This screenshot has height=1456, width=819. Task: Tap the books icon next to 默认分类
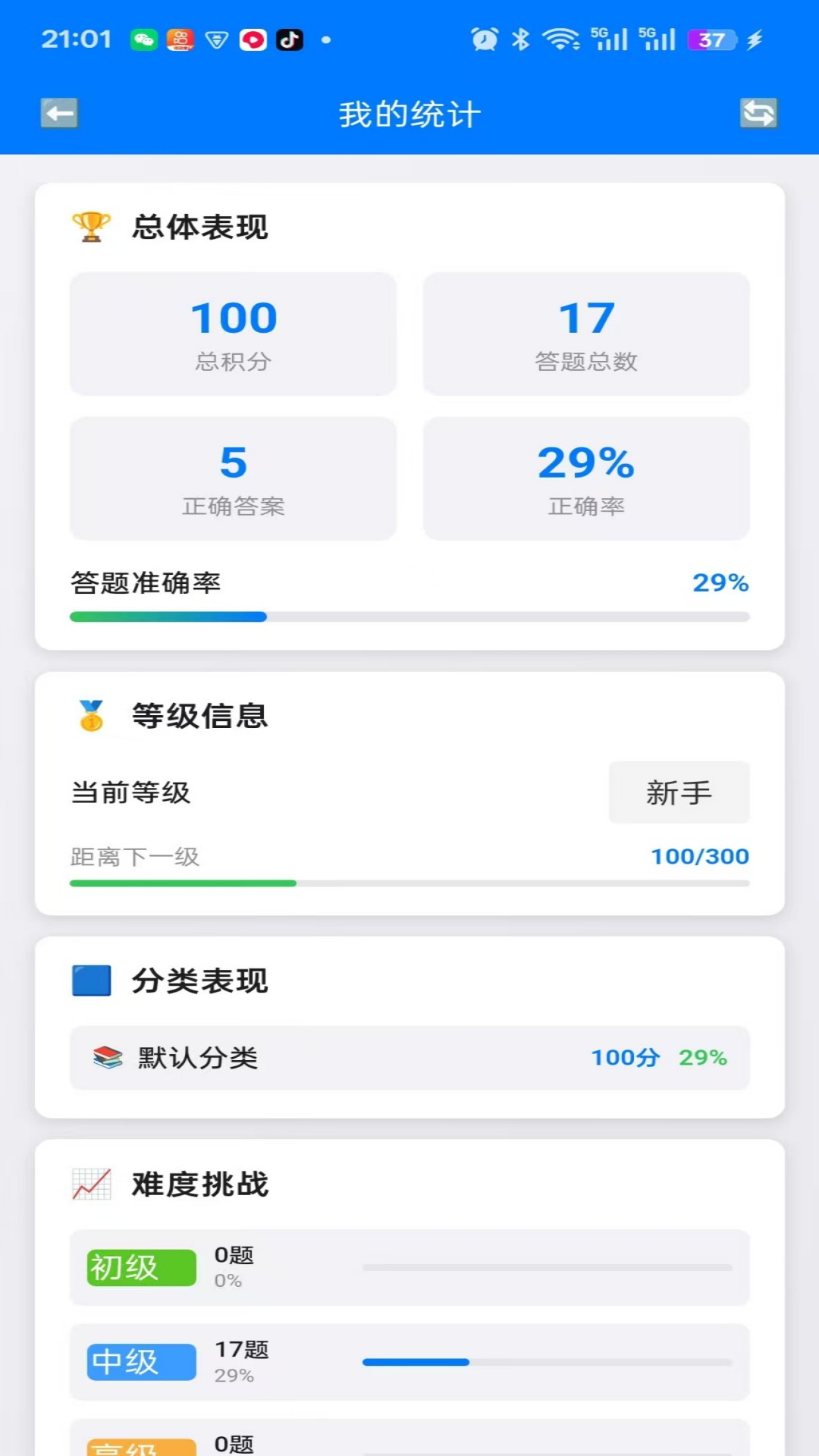107,1056
